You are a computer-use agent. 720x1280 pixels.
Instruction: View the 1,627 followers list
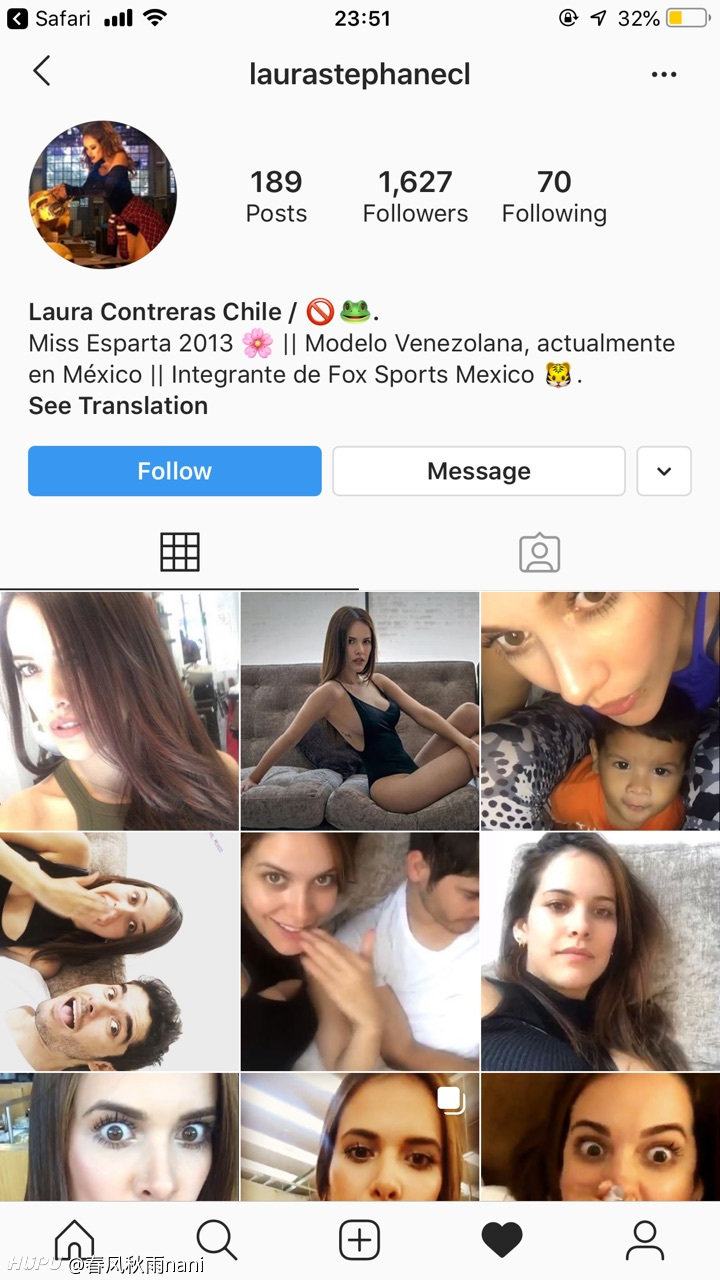click(x=415, y=196)
